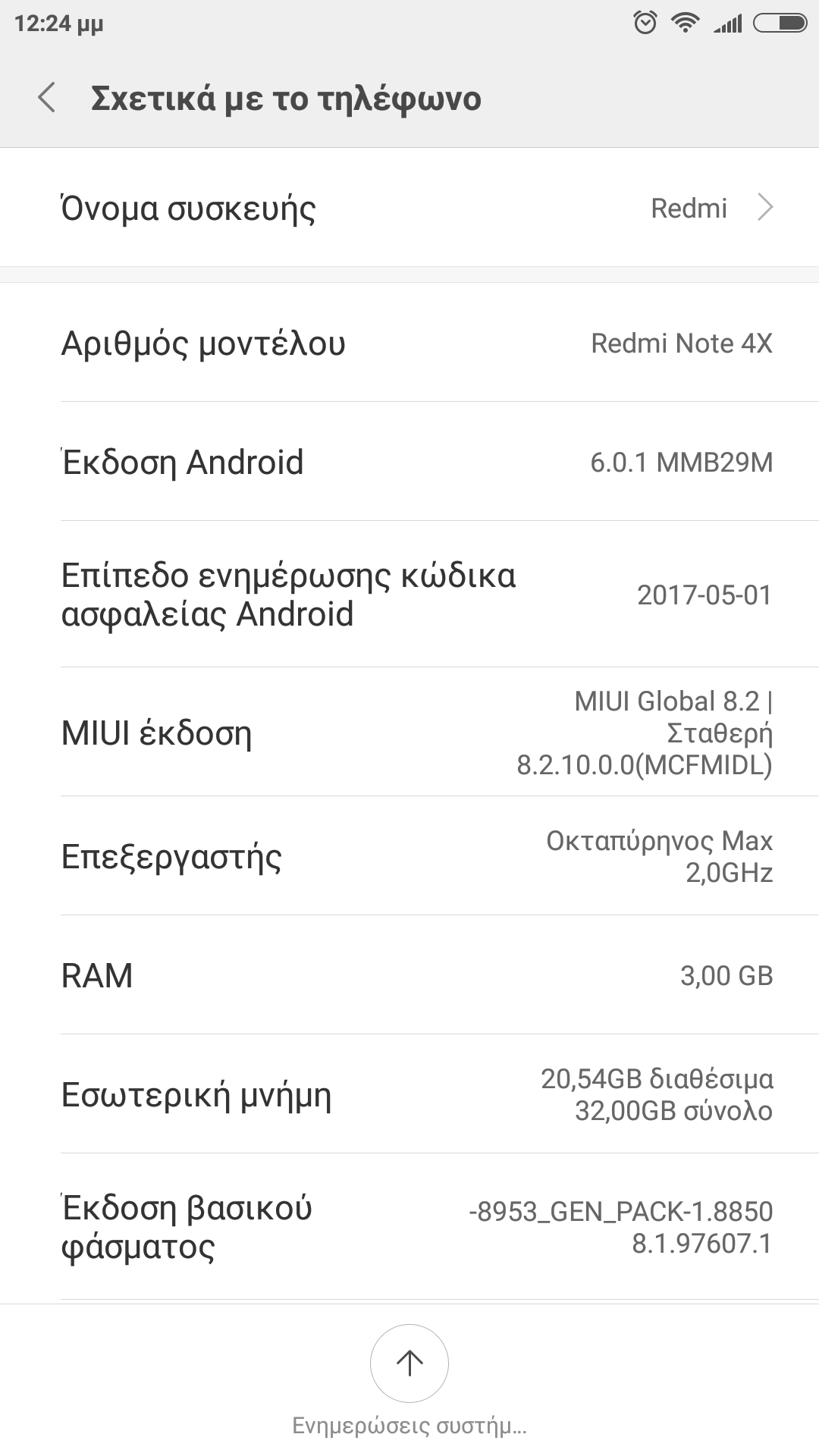Viewport: 819px width, 1456px height.
Task: Tap the Έκδοση Android row
Action: (409, 462)
